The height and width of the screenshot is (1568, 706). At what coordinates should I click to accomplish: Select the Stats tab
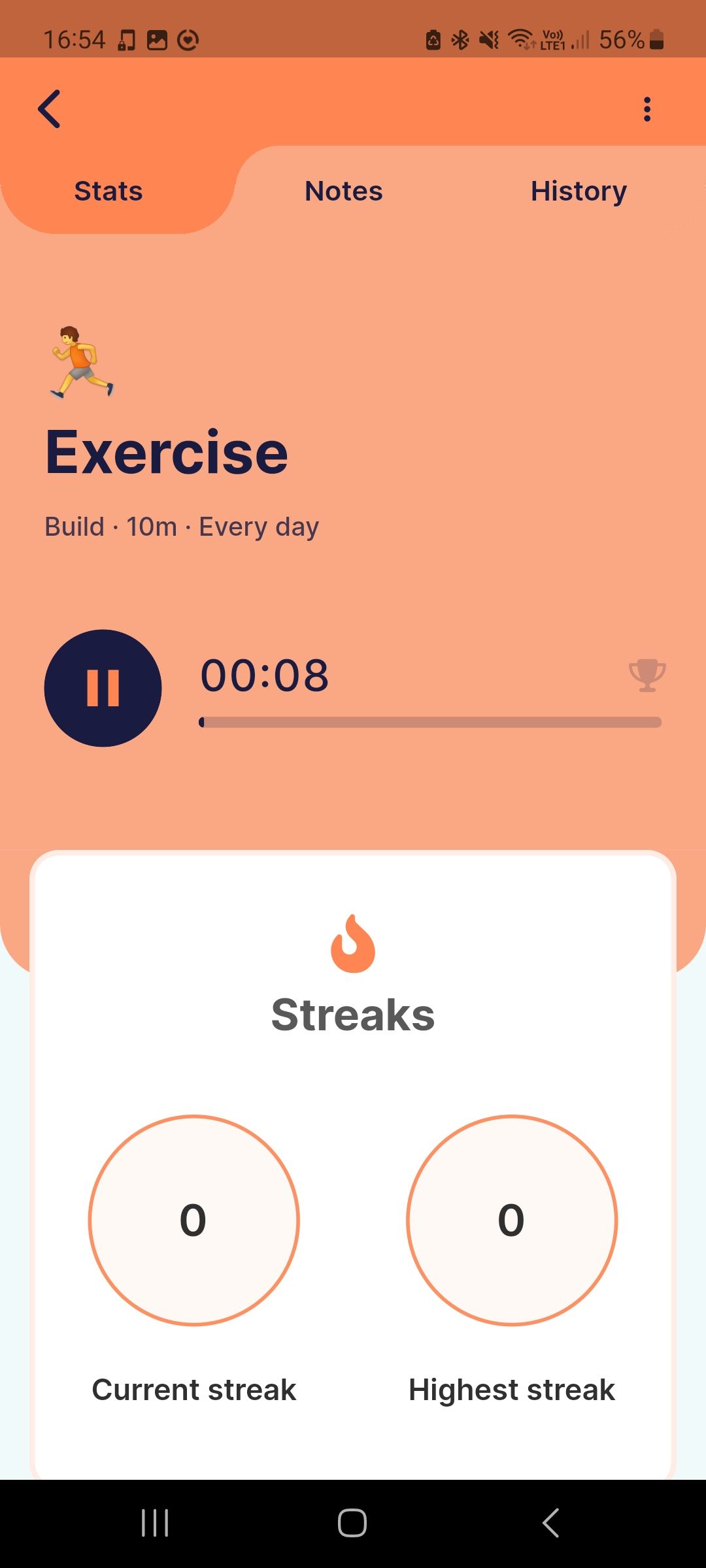click(x=109, y=191)
